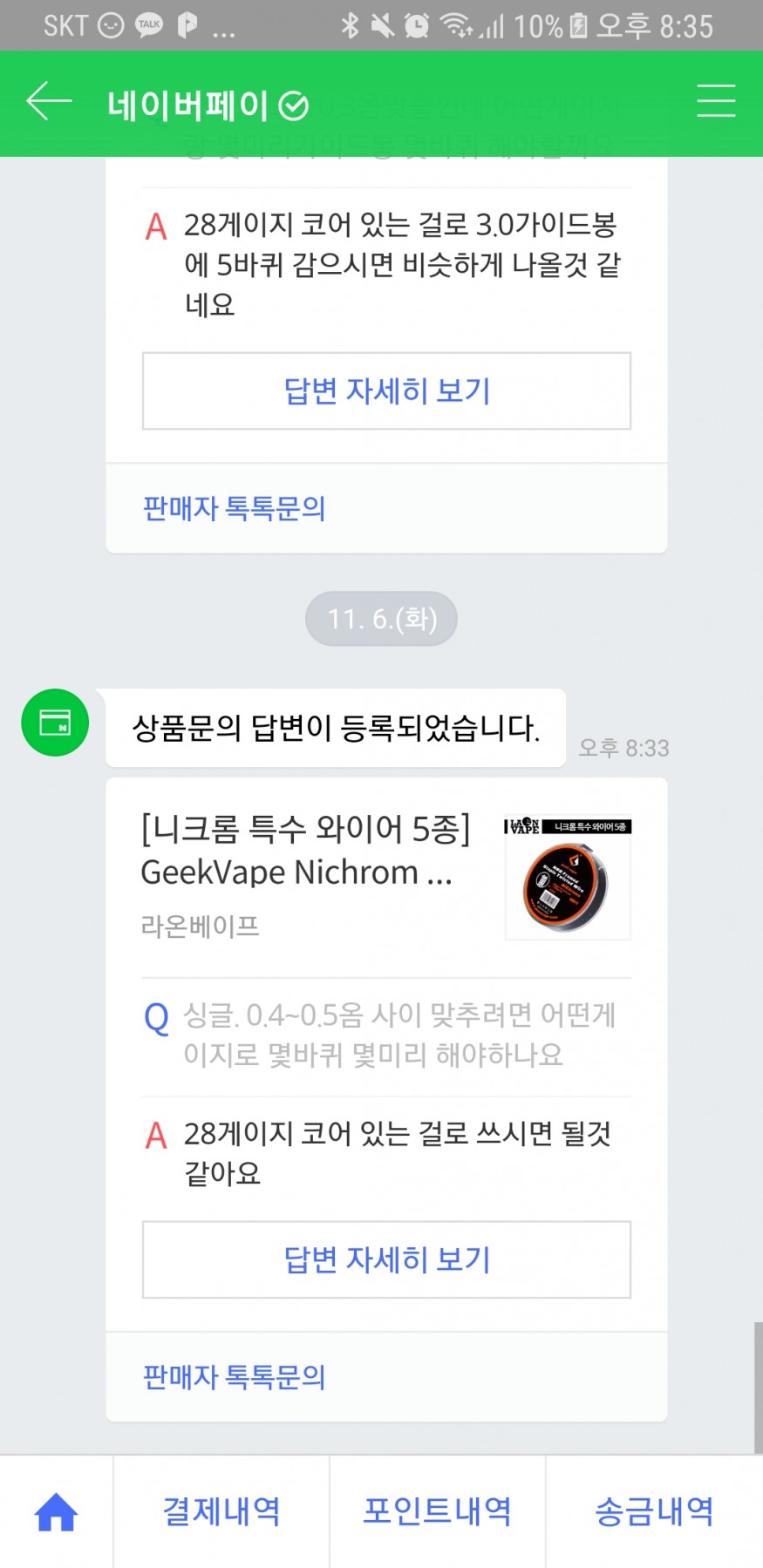Image resolution: width=763 pixels, height=1568 pixels.
Task: Open the hamburger menu in the header
Action: pyautogui.click(x=715, y=101)
